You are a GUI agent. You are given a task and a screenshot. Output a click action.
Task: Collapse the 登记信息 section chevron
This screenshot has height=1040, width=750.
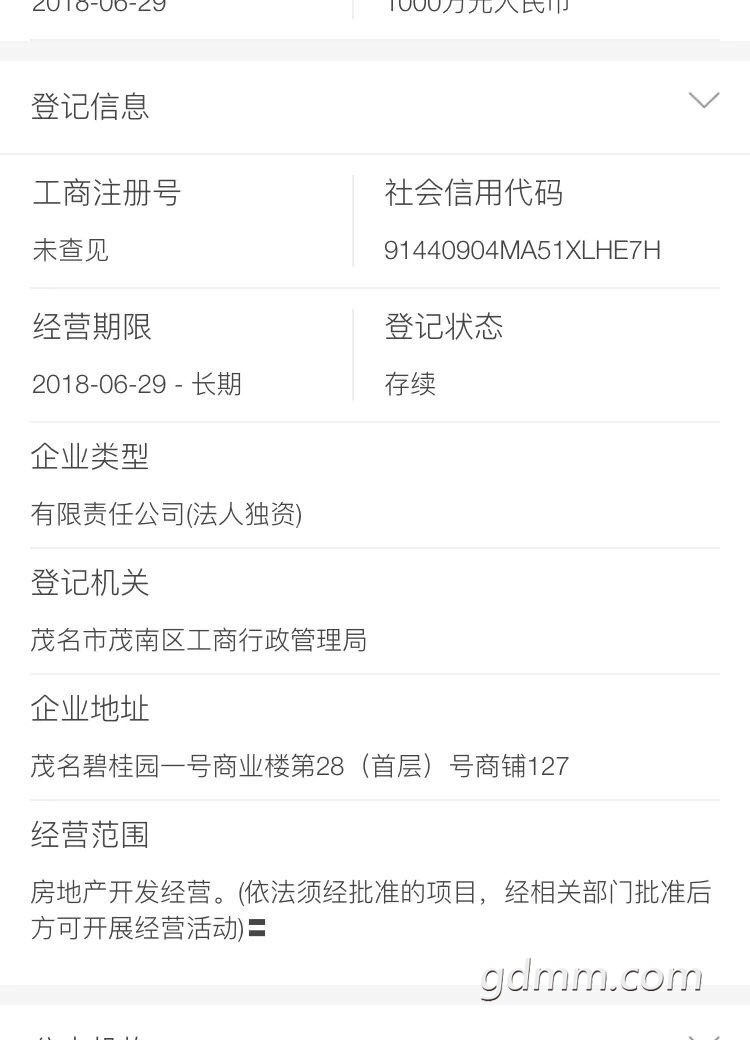pos(704,101)
